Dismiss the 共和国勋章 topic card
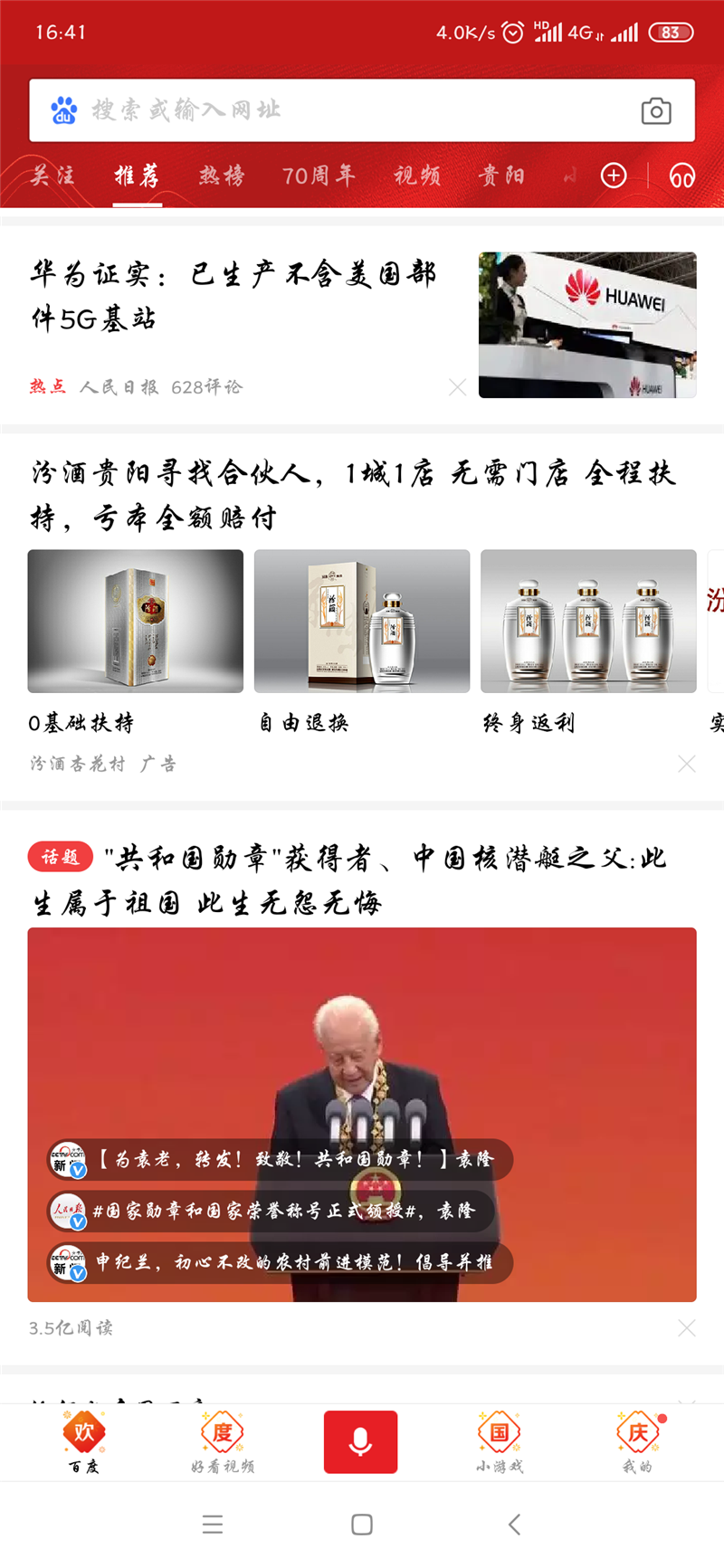The width and height of the screenshot is (724, 1568). (x=687, y=1327)
